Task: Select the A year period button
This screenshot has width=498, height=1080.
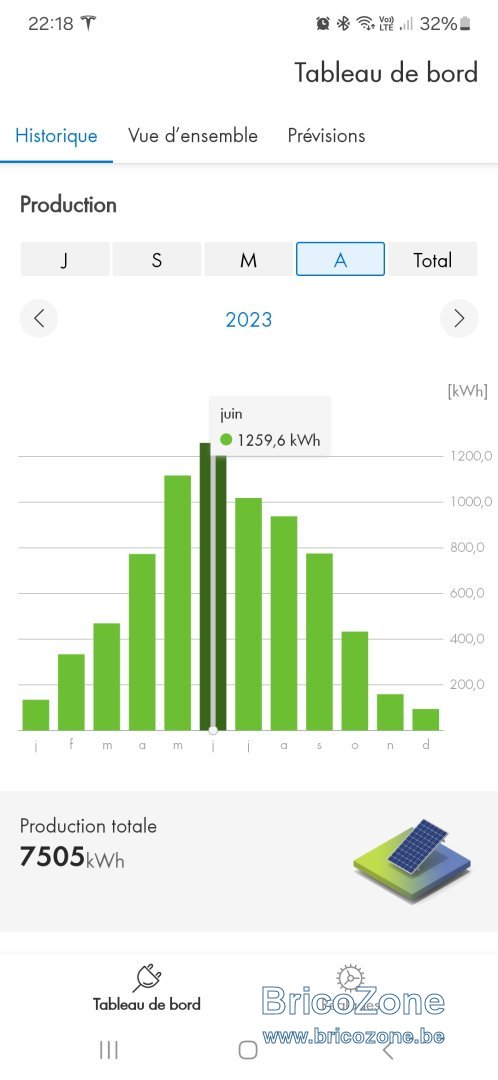Action: [x=340, y=260]
